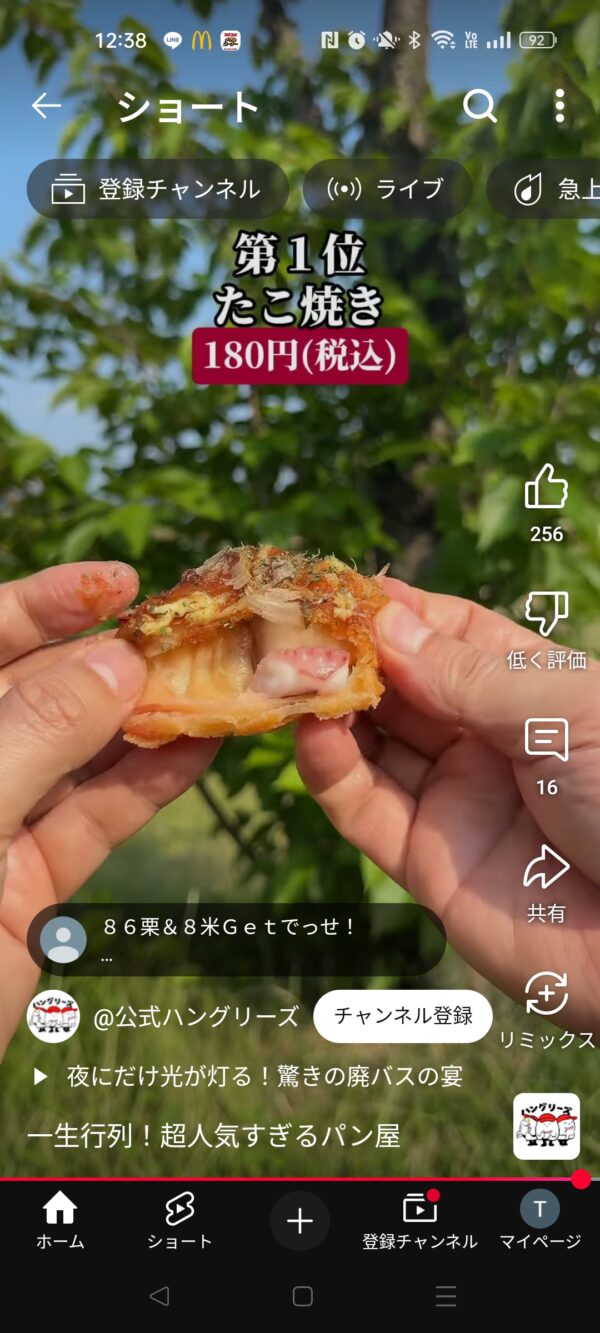Open the three-dot overflow menu
Image resolution: width=600 pixels, height=1333 pixels.
coord(560,105)
